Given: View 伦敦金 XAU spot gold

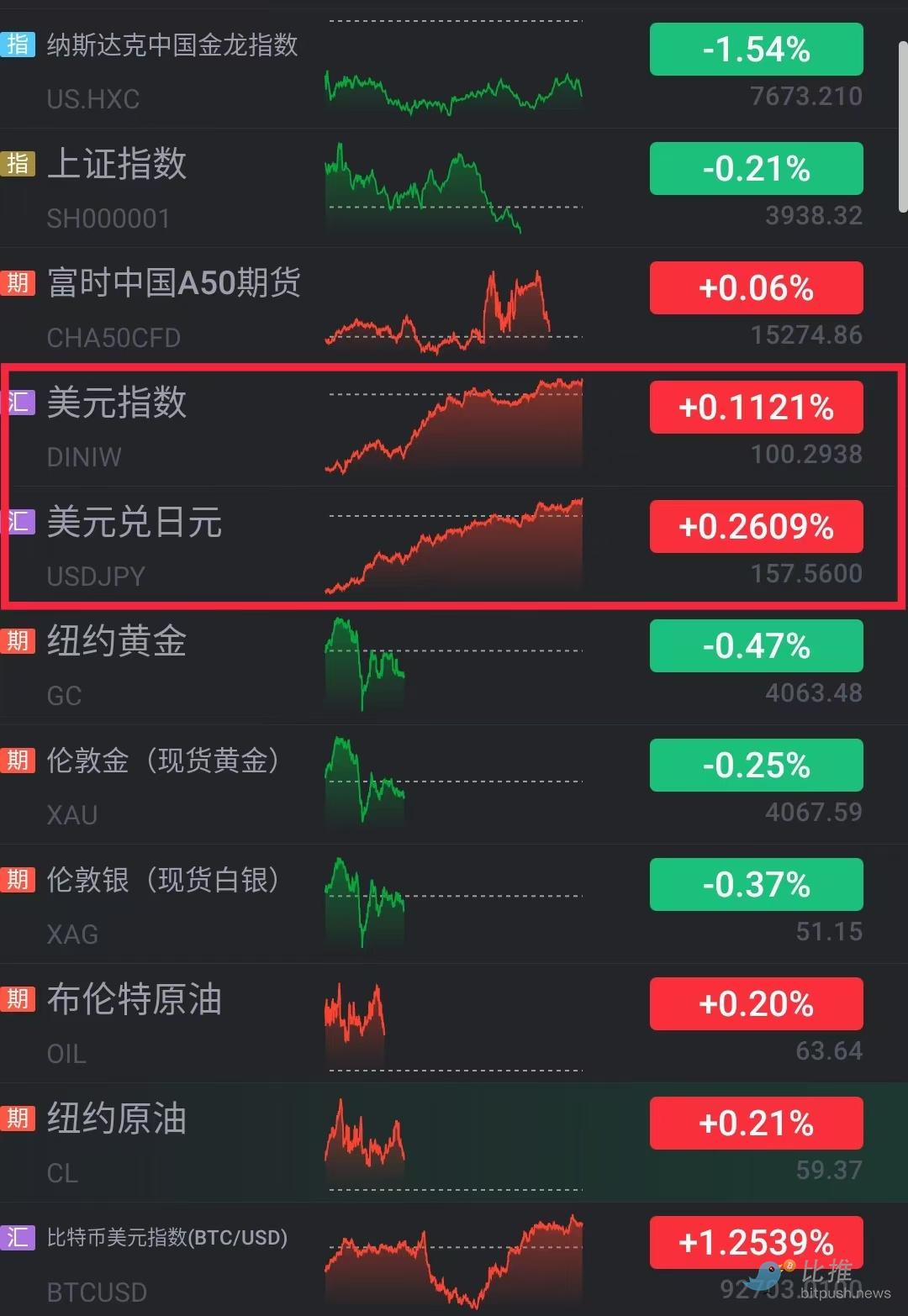Looking at the screenshot, I should [x=162, y=761].
